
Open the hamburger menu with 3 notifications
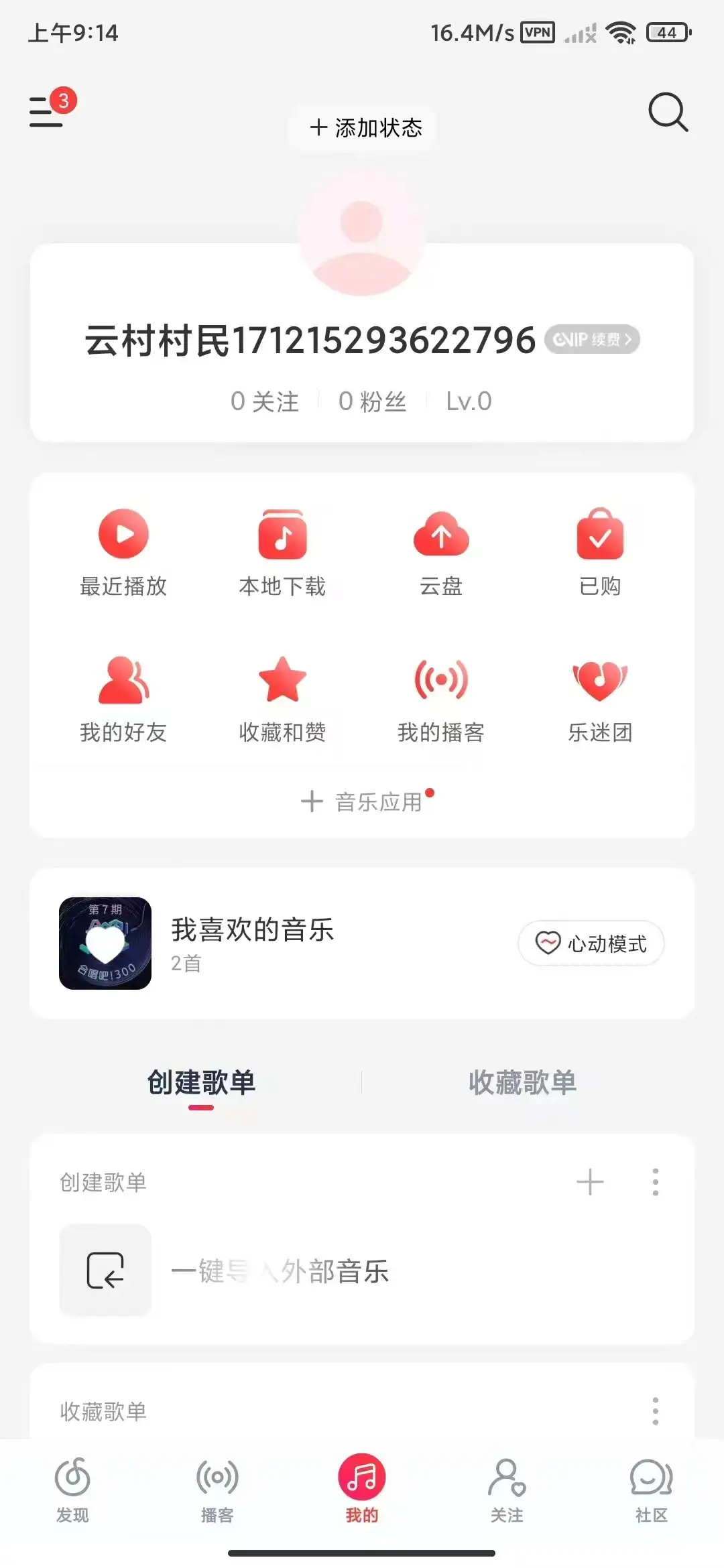tap(47, 111)
